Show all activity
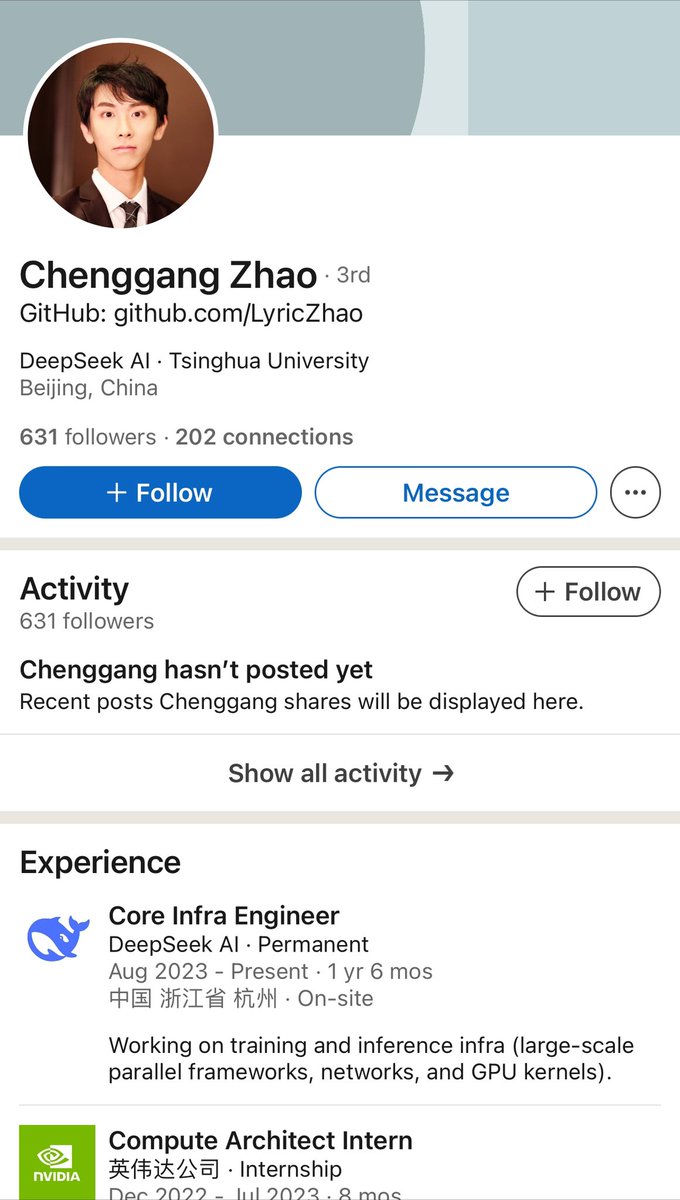Screen dimensions: 680x1200 (x=340, y=773)
